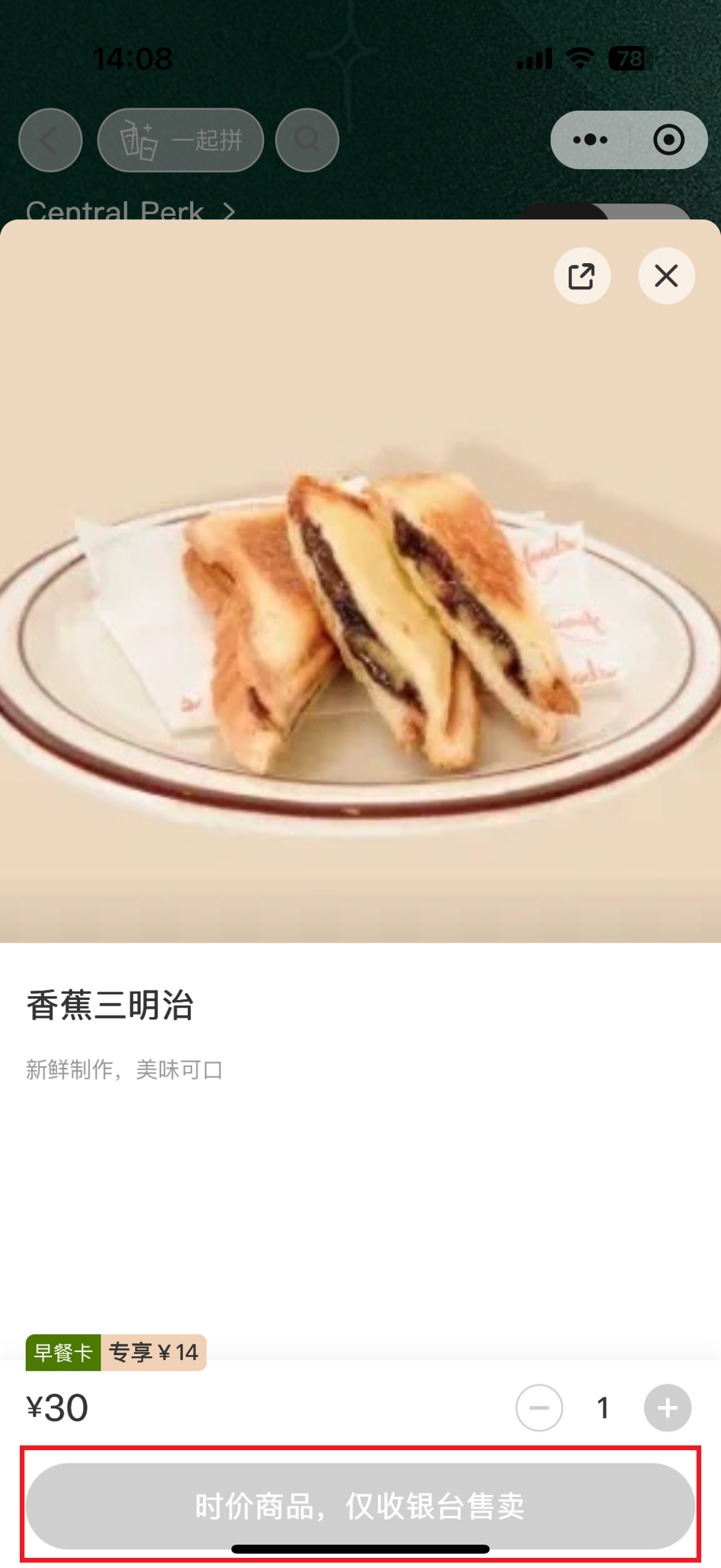The height and width of the screenshot is (1568, 721).
Task: Tap the 时价商品，仅收银台售卖 button
Action: click(x=360, y=1505)
